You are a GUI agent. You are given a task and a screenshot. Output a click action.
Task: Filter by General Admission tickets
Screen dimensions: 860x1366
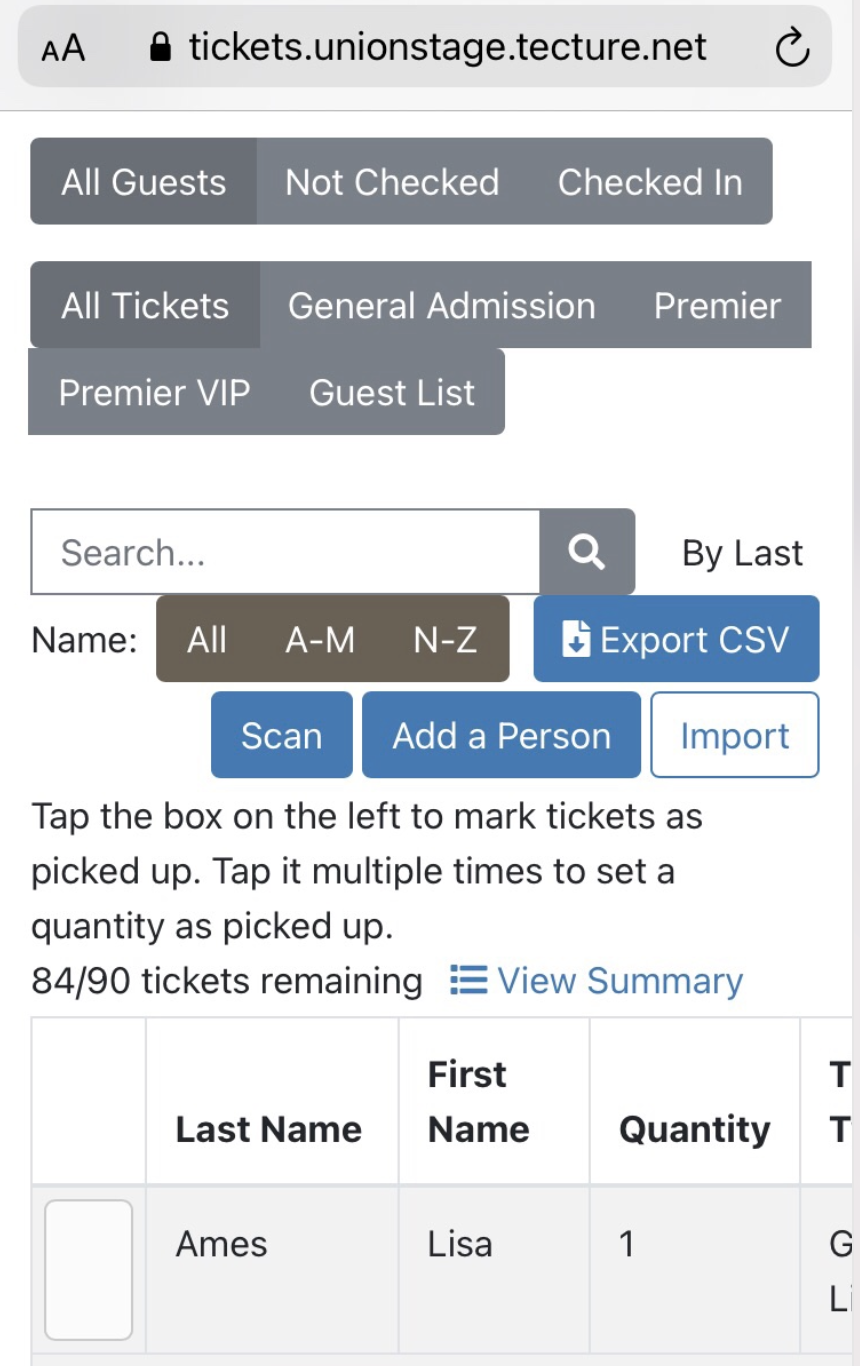[441, 306]
